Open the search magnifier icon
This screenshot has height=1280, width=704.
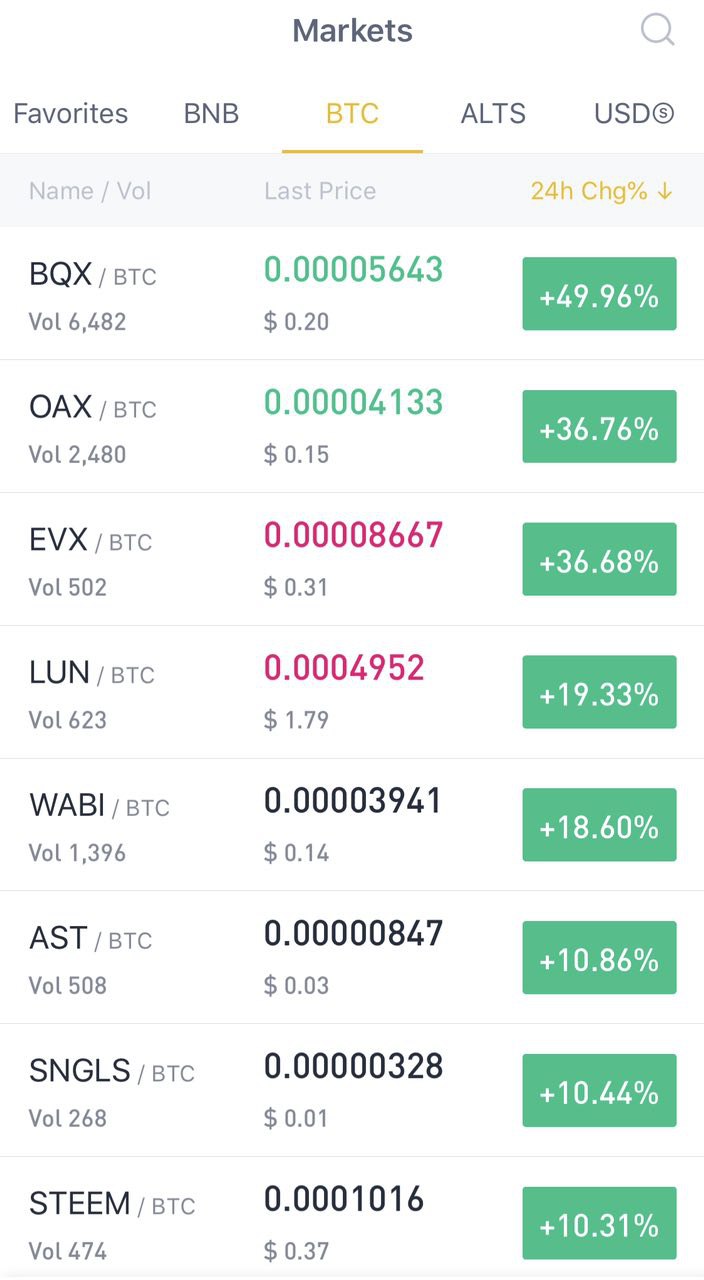click(x=657, y=30)
